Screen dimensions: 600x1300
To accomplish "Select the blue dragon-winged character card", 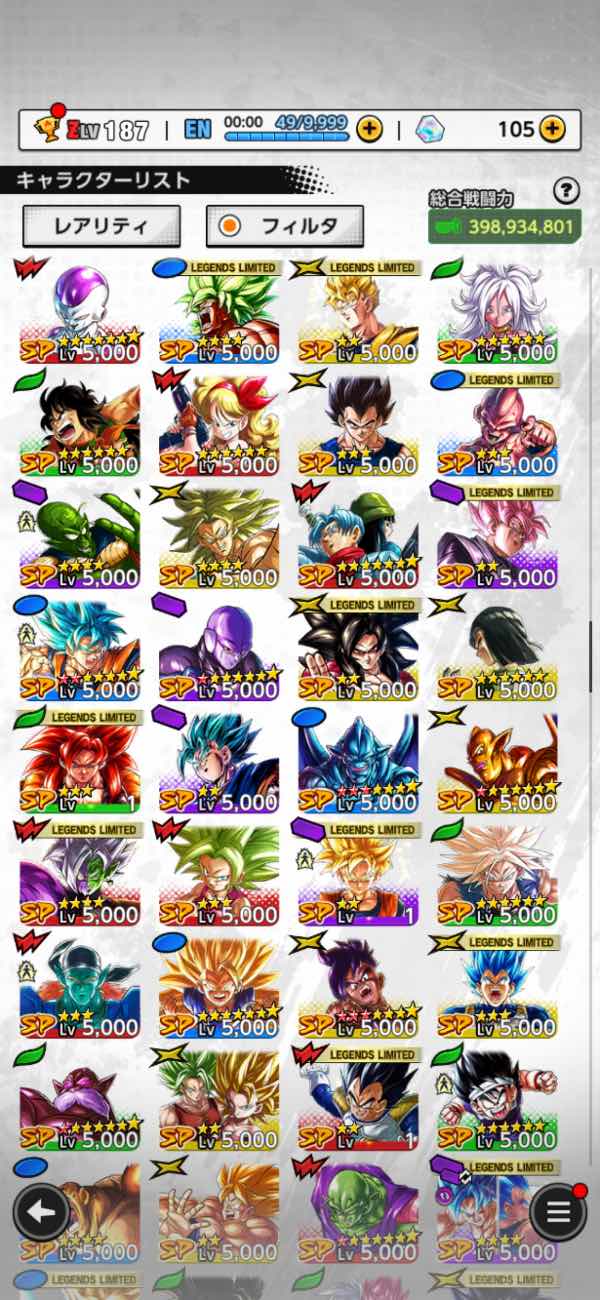I will pos(358,762).
